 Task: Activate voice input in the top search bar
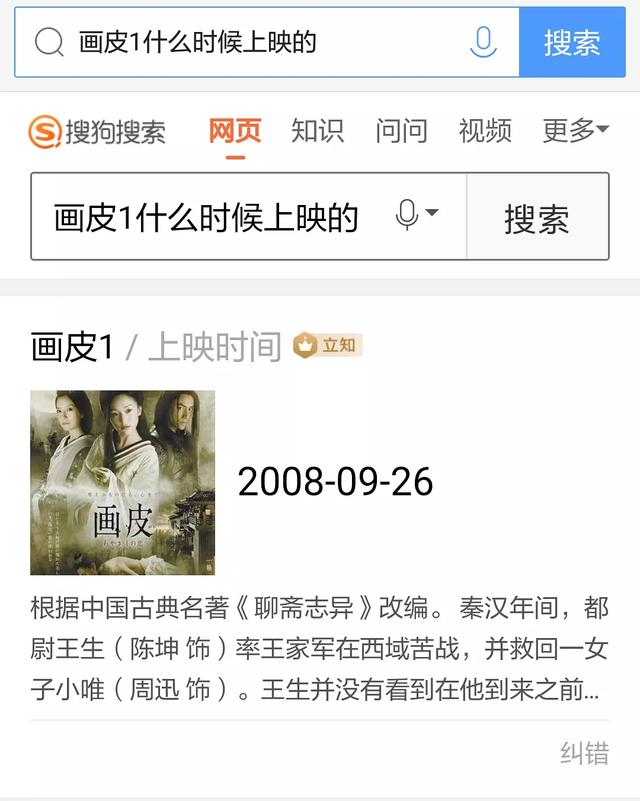pos(483,42)
